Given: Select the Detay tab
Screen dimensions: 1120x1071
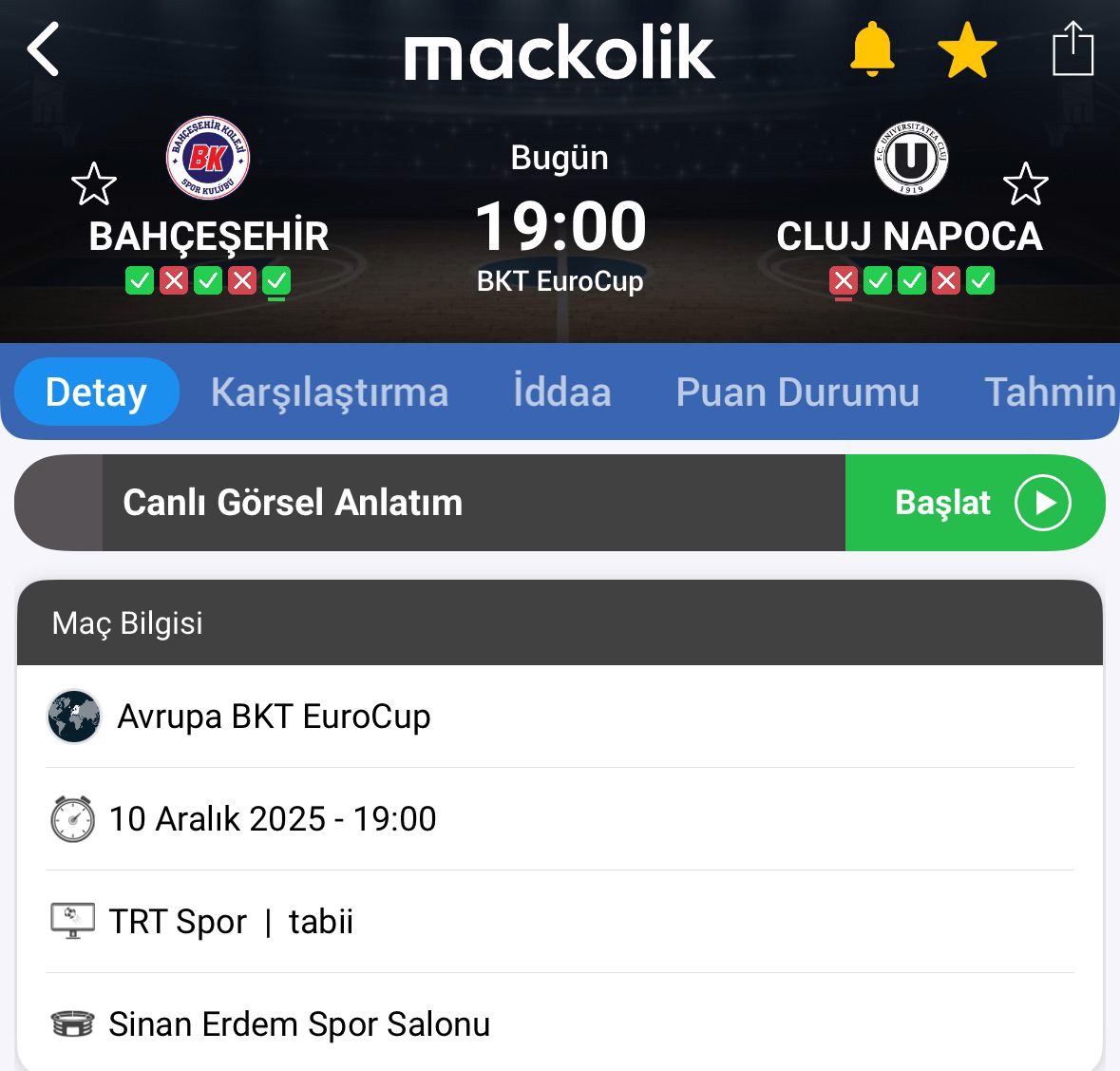Looking at the screenshot, I should (x=96, y=392).
